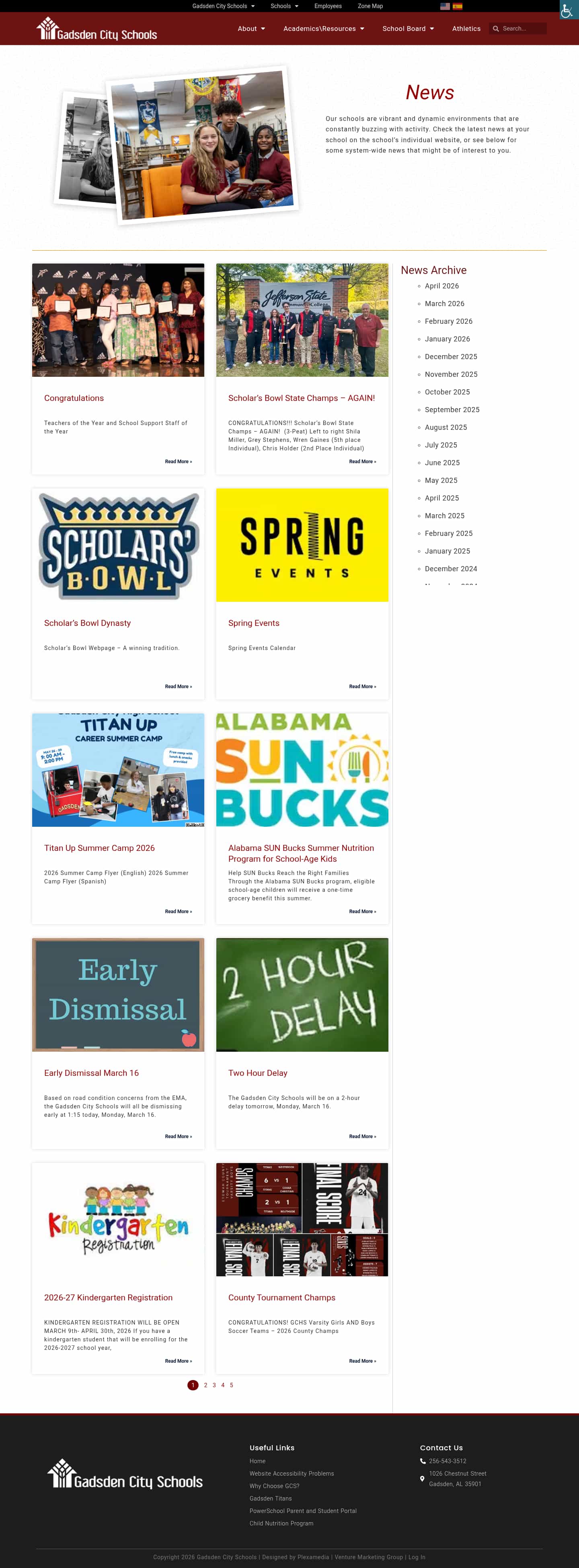Open PowerSchool Parent and Student Portal

click(303, 1511)
